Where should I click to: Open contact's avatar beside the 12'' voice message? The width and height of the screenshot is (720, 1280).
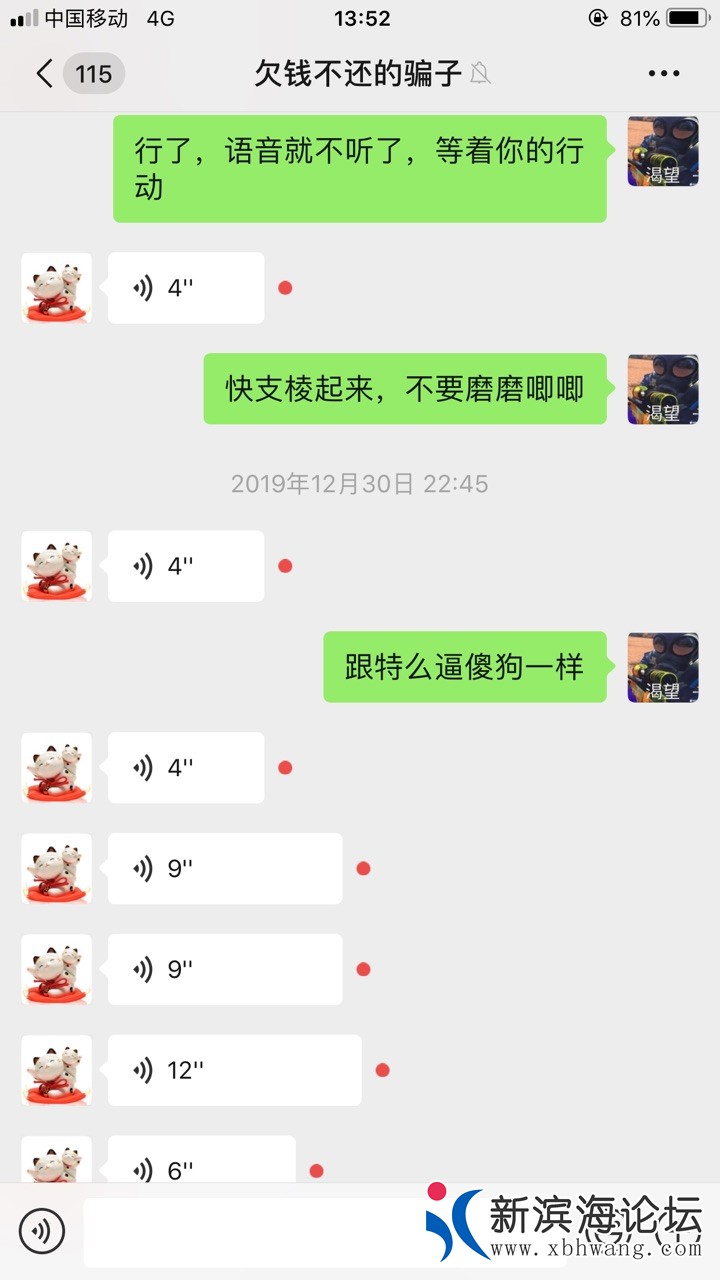57,1070
